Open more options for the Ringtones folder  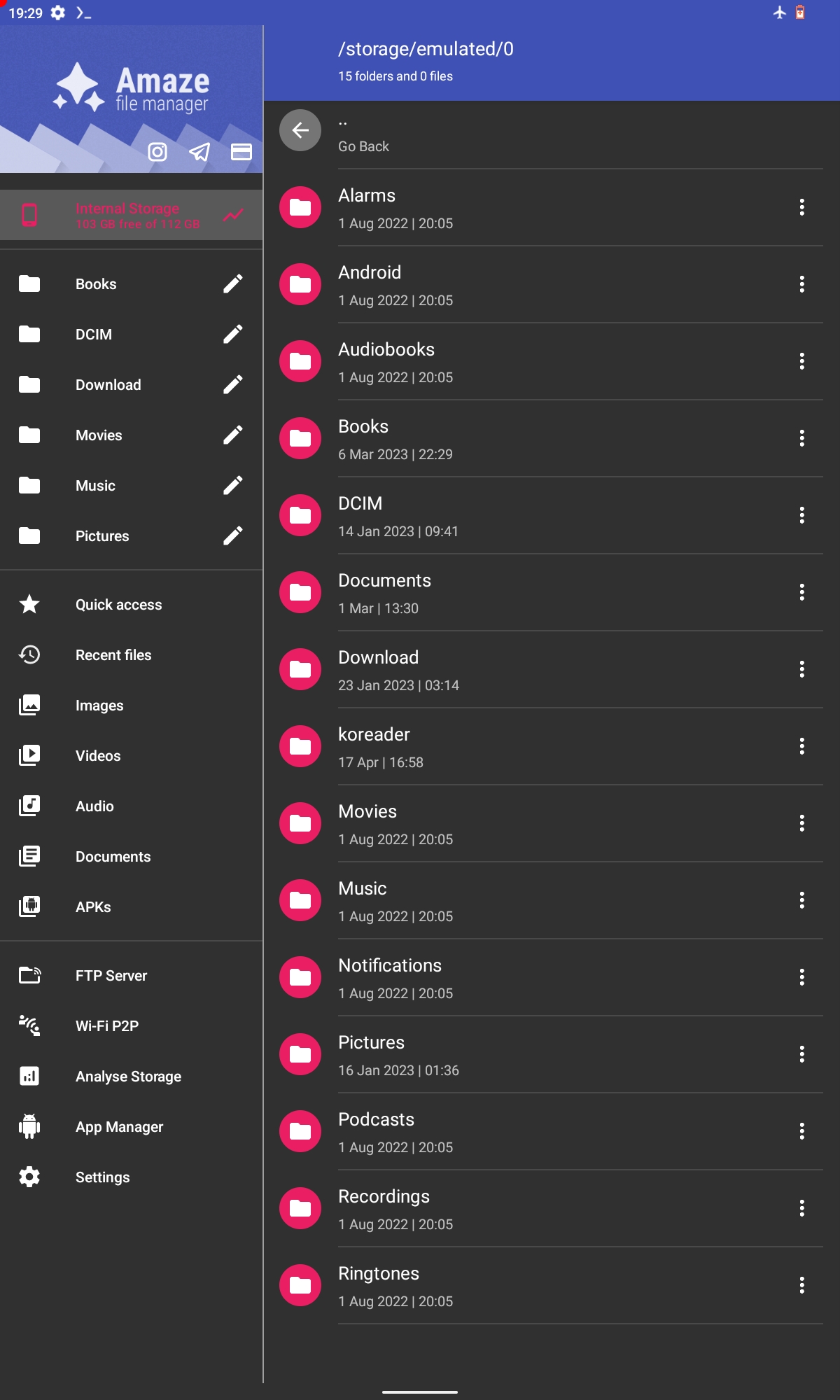801,1285
